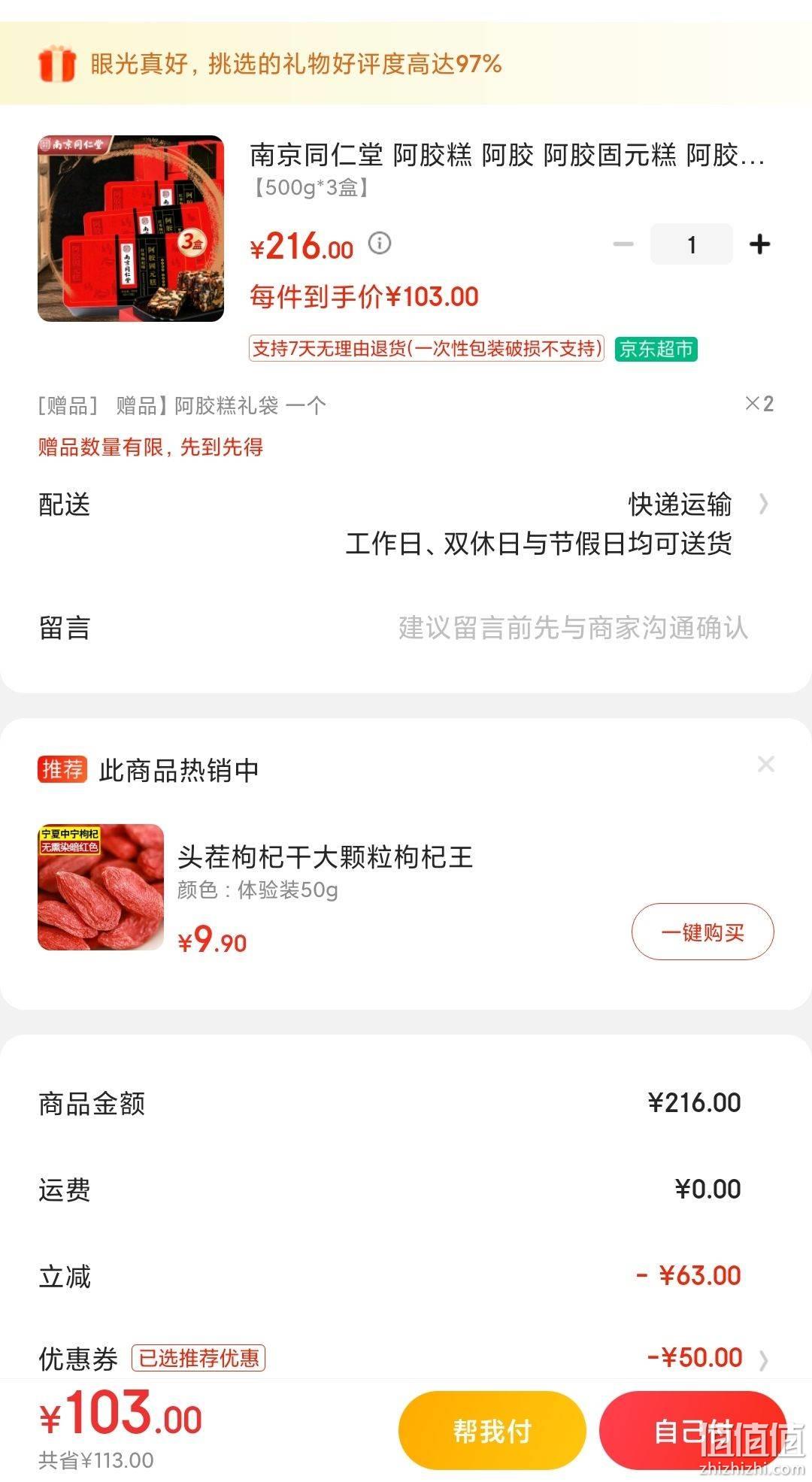Image resolution: width=812 pixels, height=1482 pixels.
Task: Open the 南京同仁堂 阿胶糕 product thumbnail
Action: [x=131, y=229]
